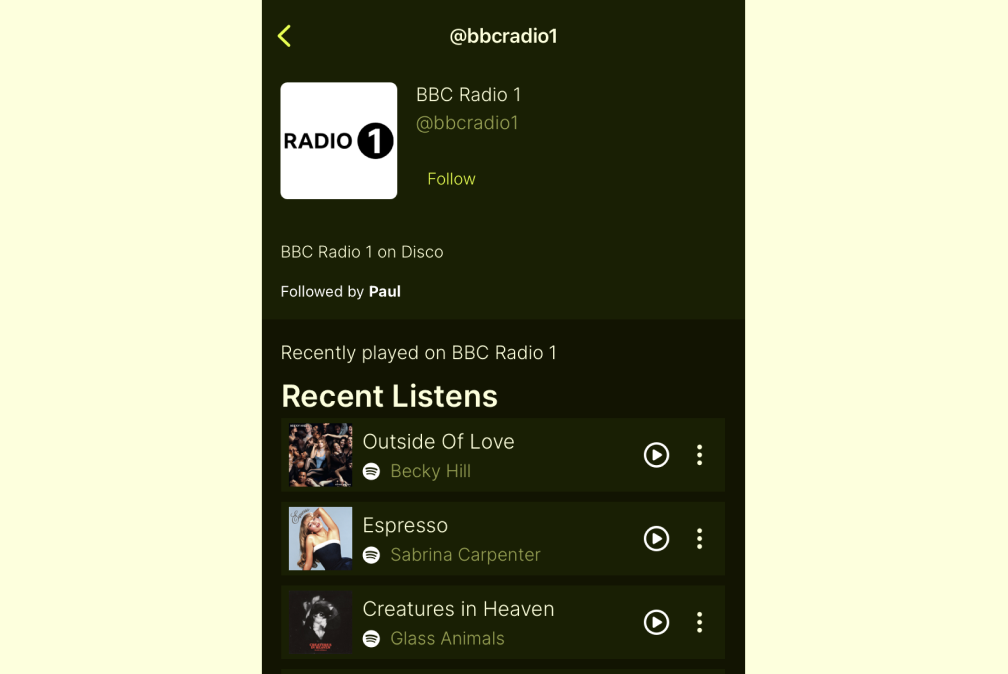This screenshot has width=1008, height=674.
Task: Play Outside Of Love
Action: click(x=656, y=455)
